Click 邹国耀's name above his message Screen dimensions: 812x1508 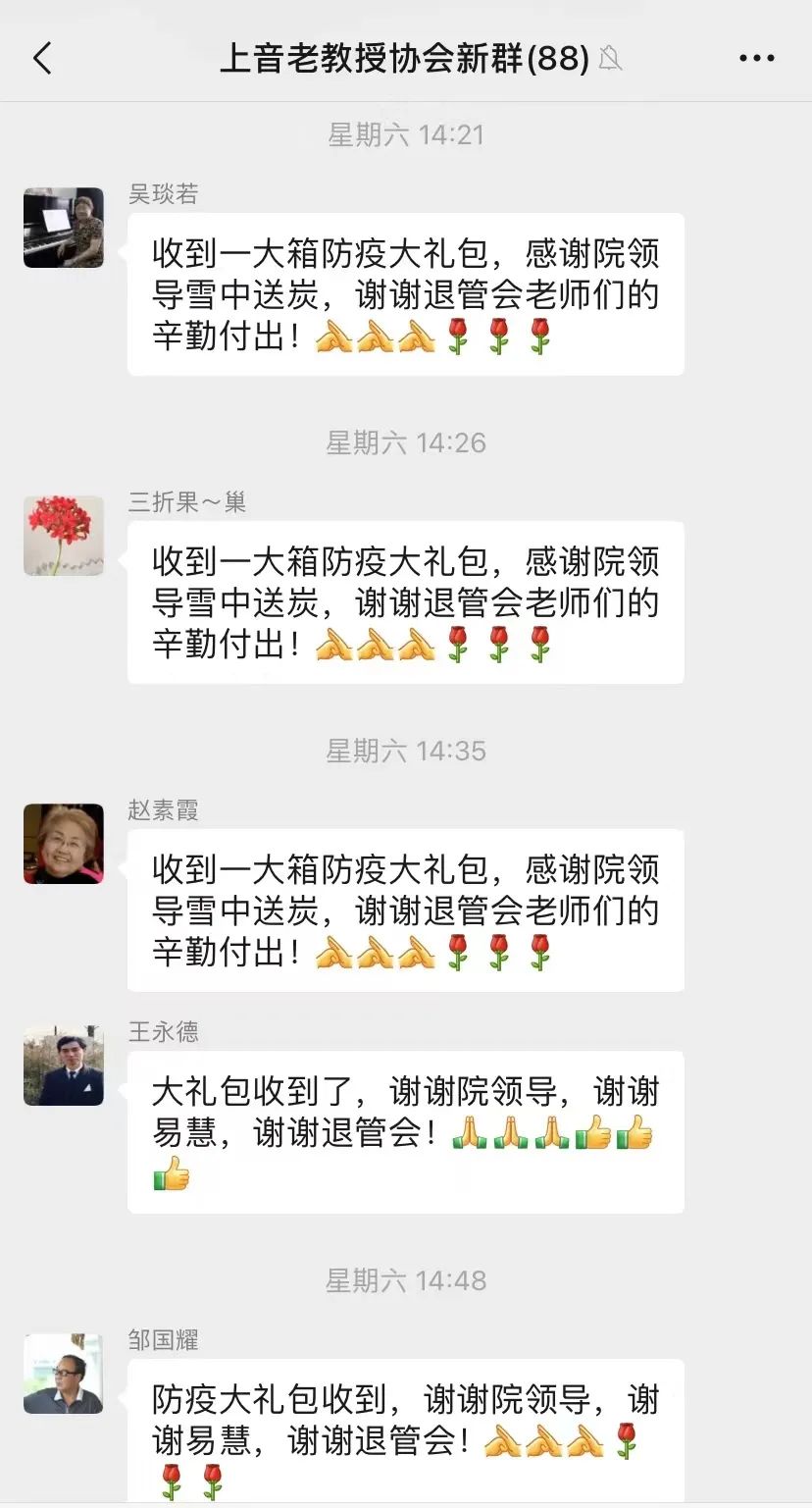pos(163,1339)
